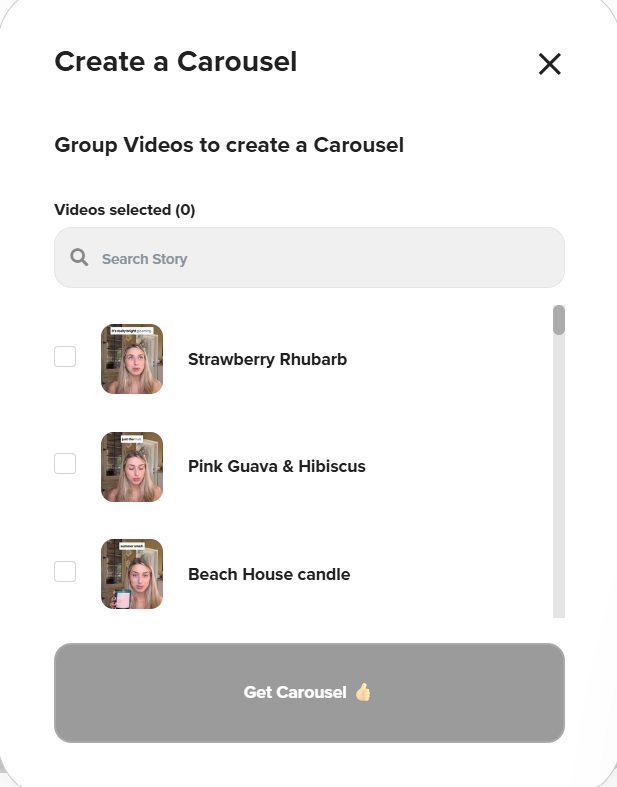Viewport: 617px width, 787px height.
Task: Open the Beach House candle thumbnail
Action: pyautogui.click(x=132, y=574)
